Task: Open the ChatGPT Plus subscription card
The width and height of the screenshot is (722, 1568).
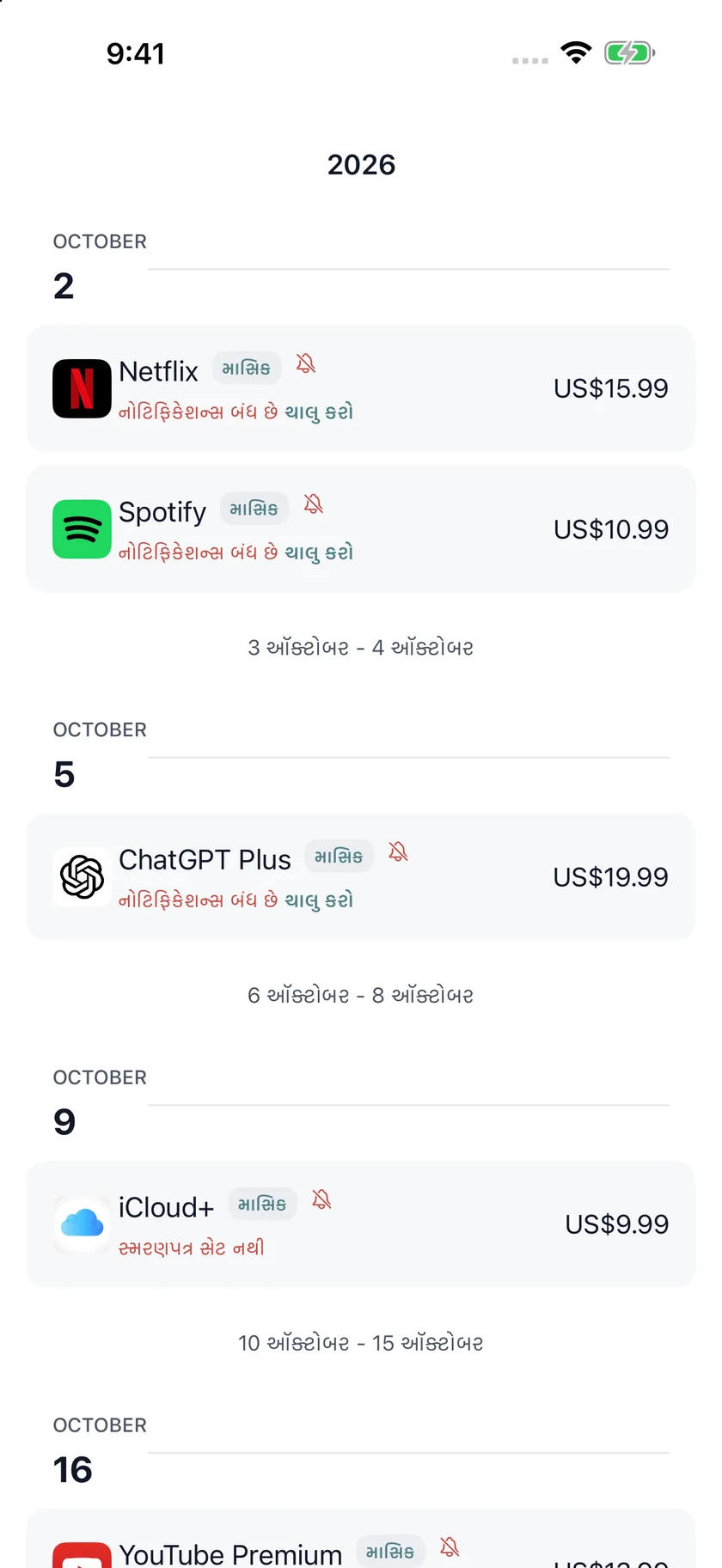Action: tap(361, 876)
